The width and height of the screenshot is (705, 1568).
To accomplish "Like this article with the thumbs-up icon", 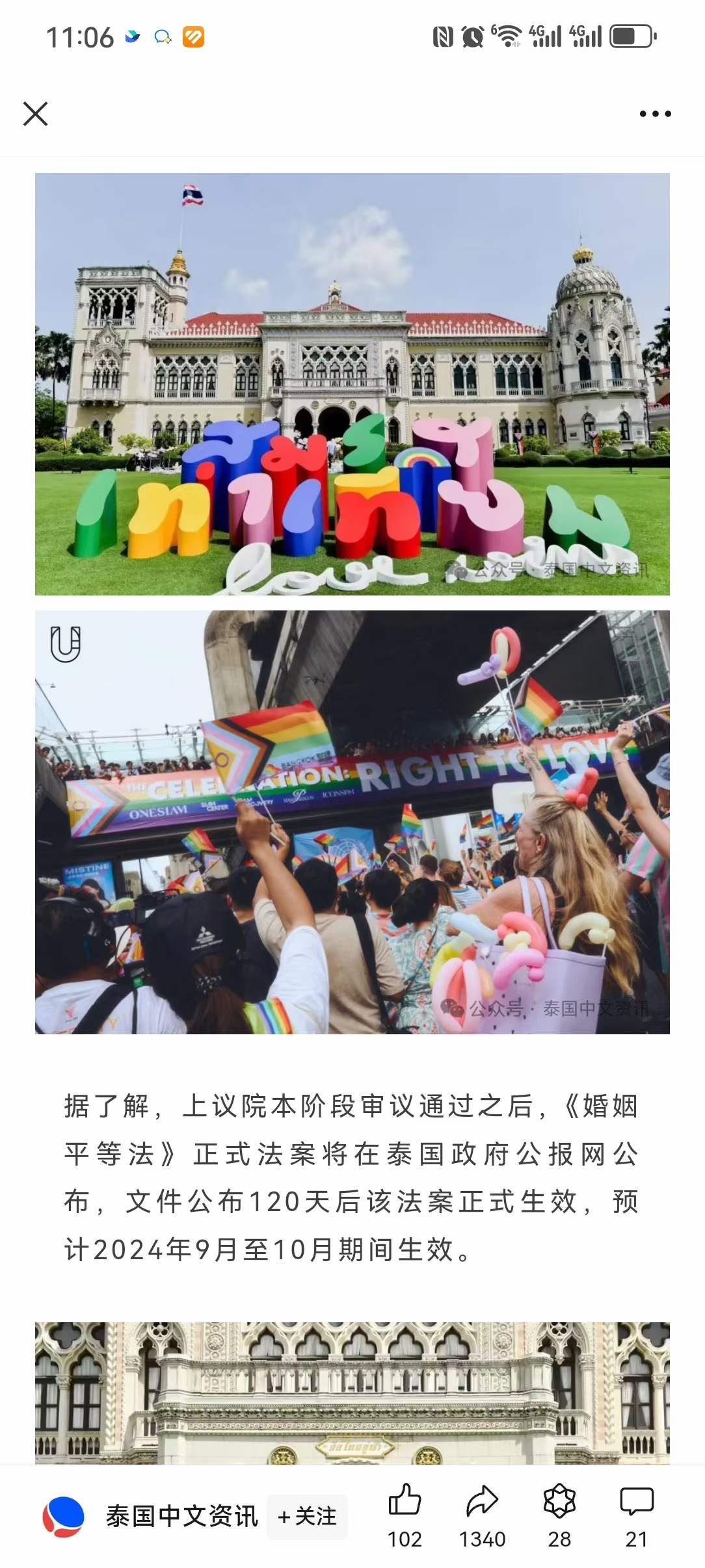I will click(x=405, y=1502).
